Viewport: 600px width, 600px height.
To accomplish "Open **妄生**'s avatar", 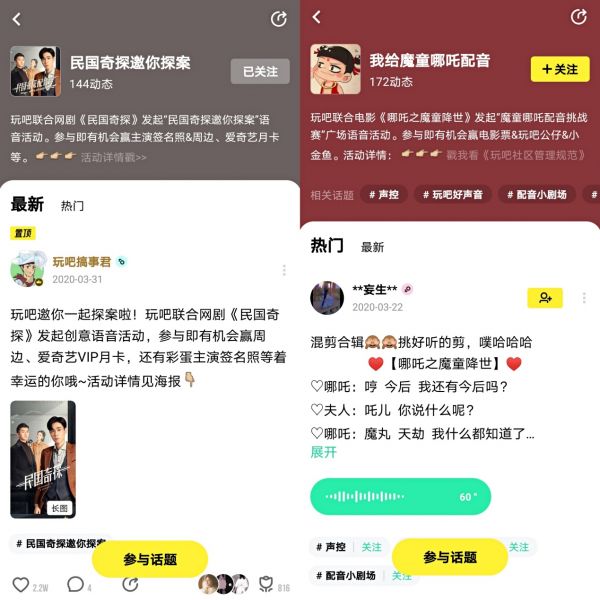I will (327, 297).
